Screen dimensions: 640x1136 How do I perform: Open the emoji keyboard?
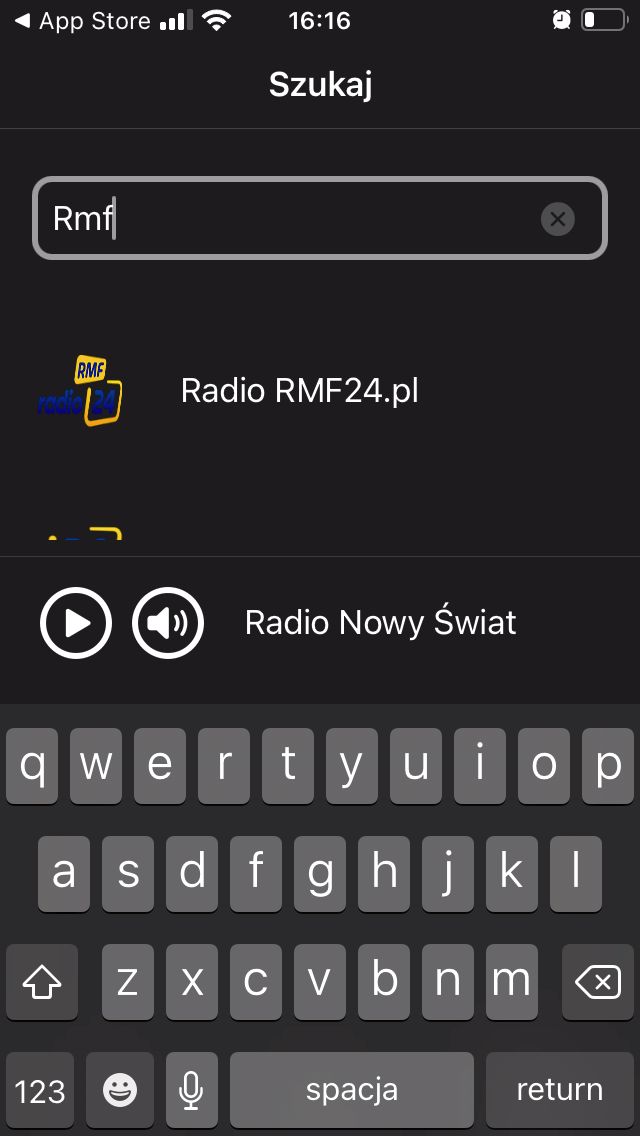pyautogui.click(x=120, y=1090)
